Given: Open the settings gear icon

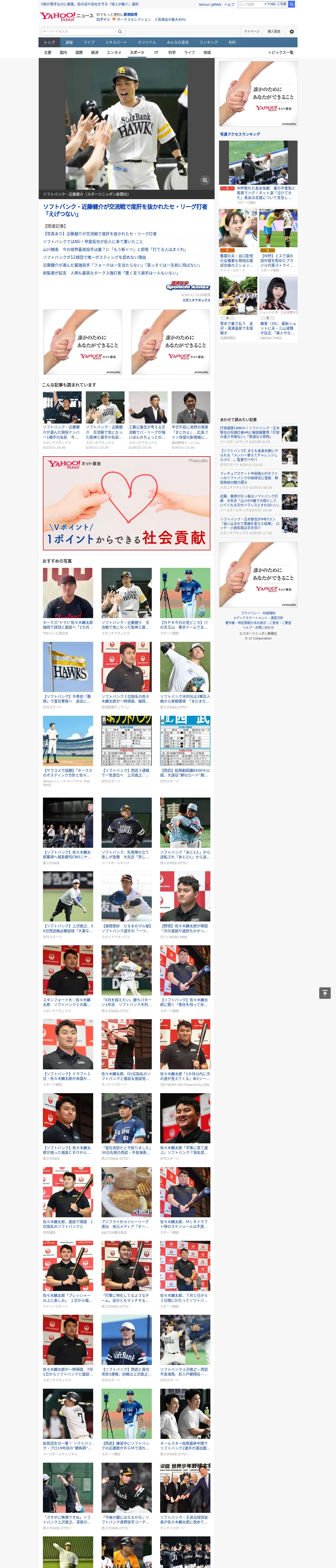Looking at the screenshot, I should coord(292,31).
